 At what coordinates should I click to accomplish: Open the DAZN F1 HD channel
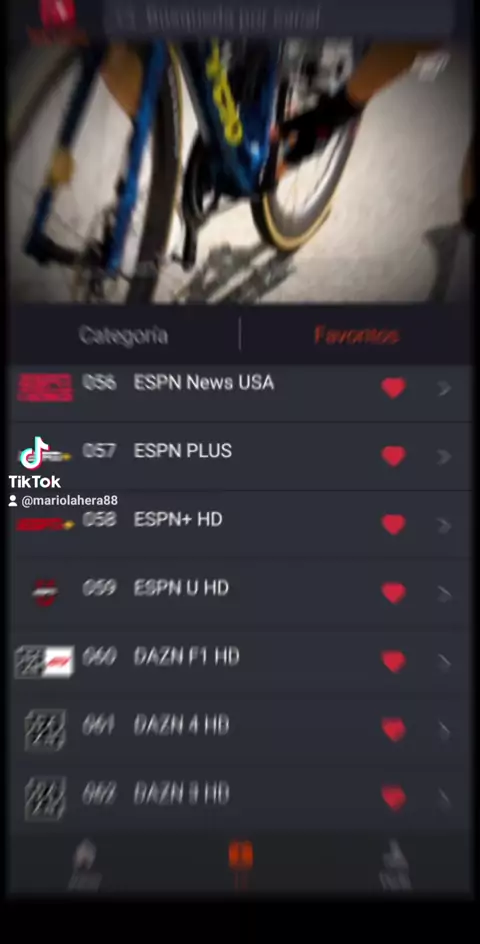[240, 662]
